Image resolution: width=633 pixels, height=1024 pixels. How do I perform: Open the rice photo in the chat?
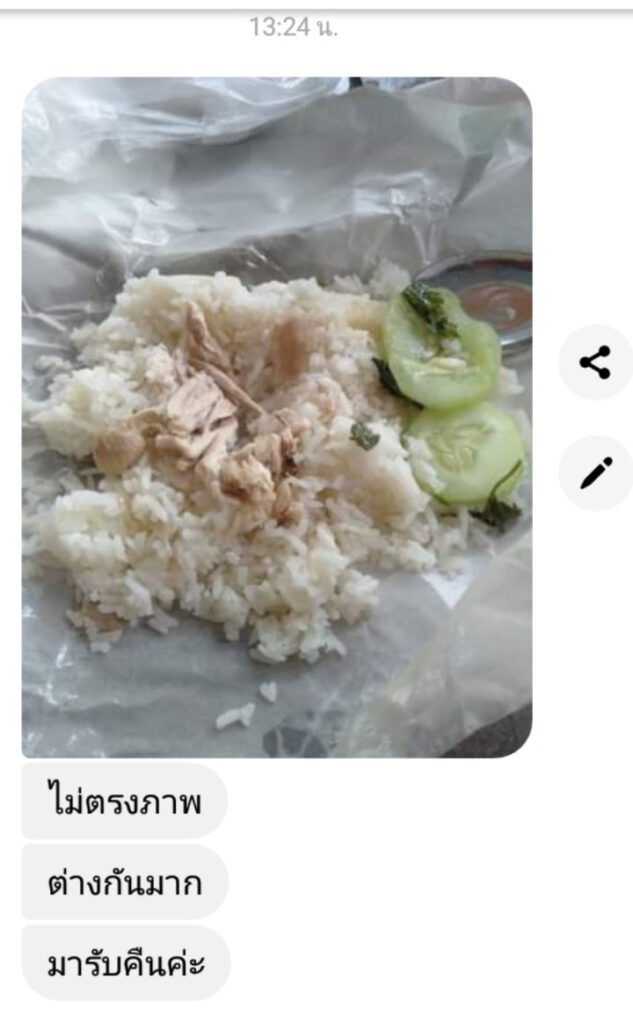277,417
